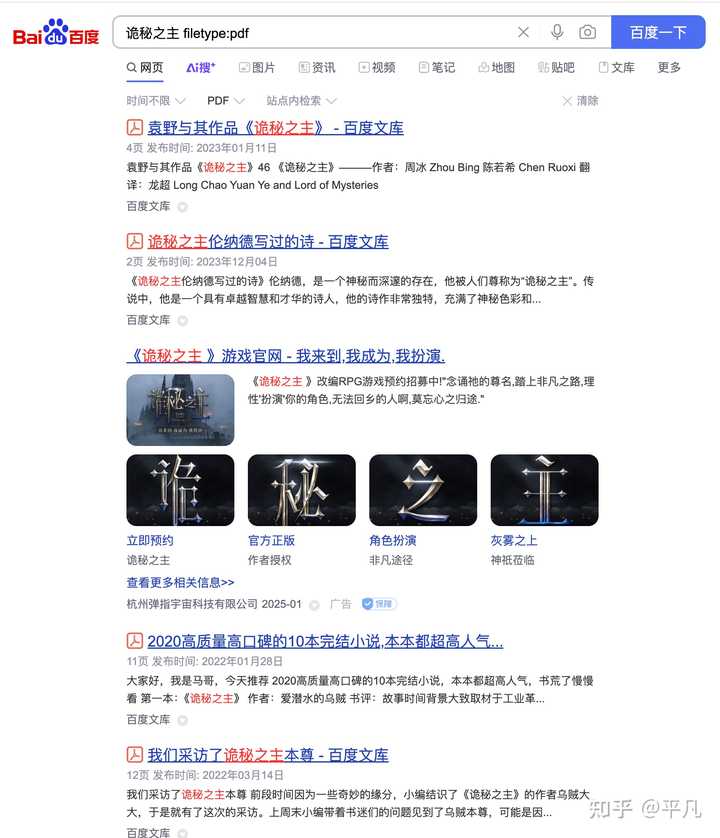Expand the 更多 tab options
The image size is (720, 838).
(x=669, y=67)
